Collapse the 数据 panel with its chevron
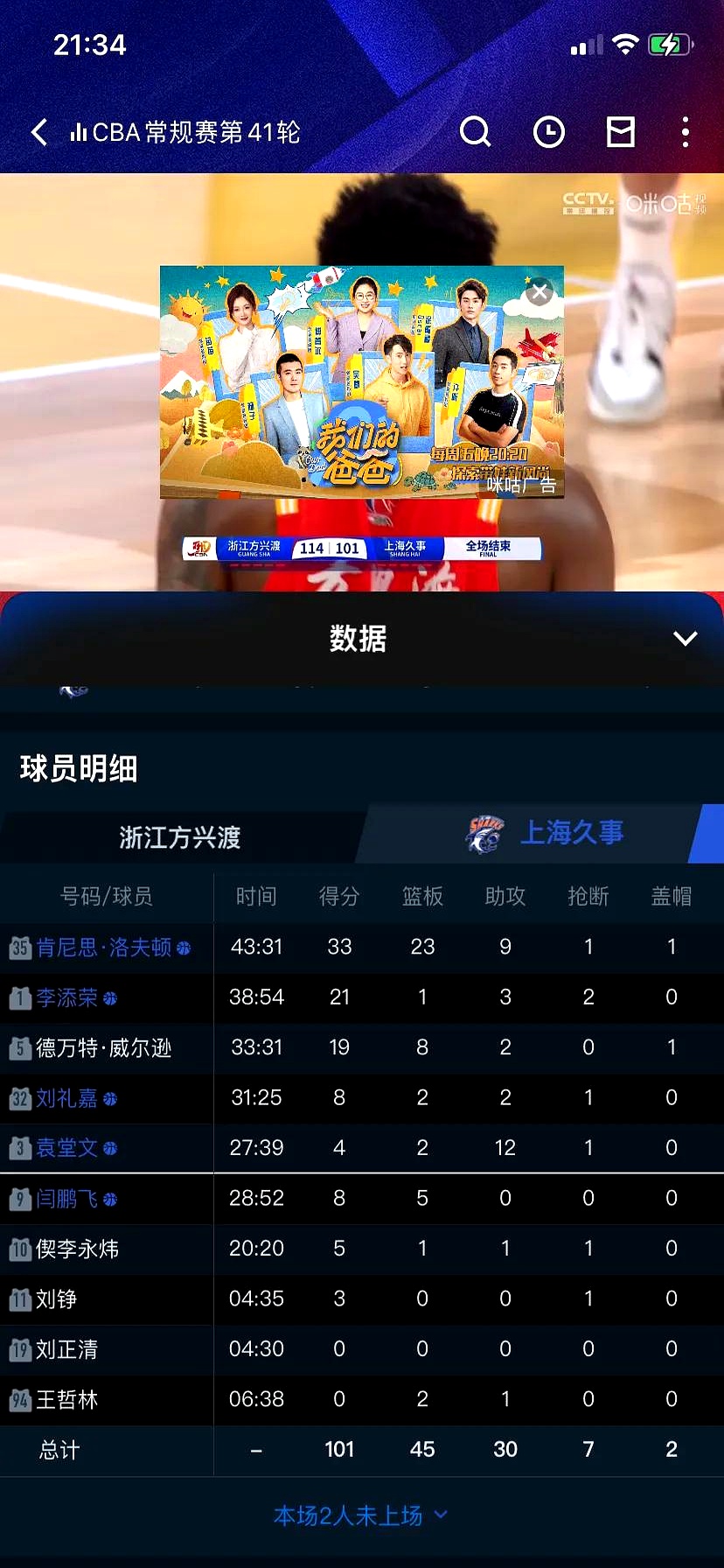 click(686, 639)
